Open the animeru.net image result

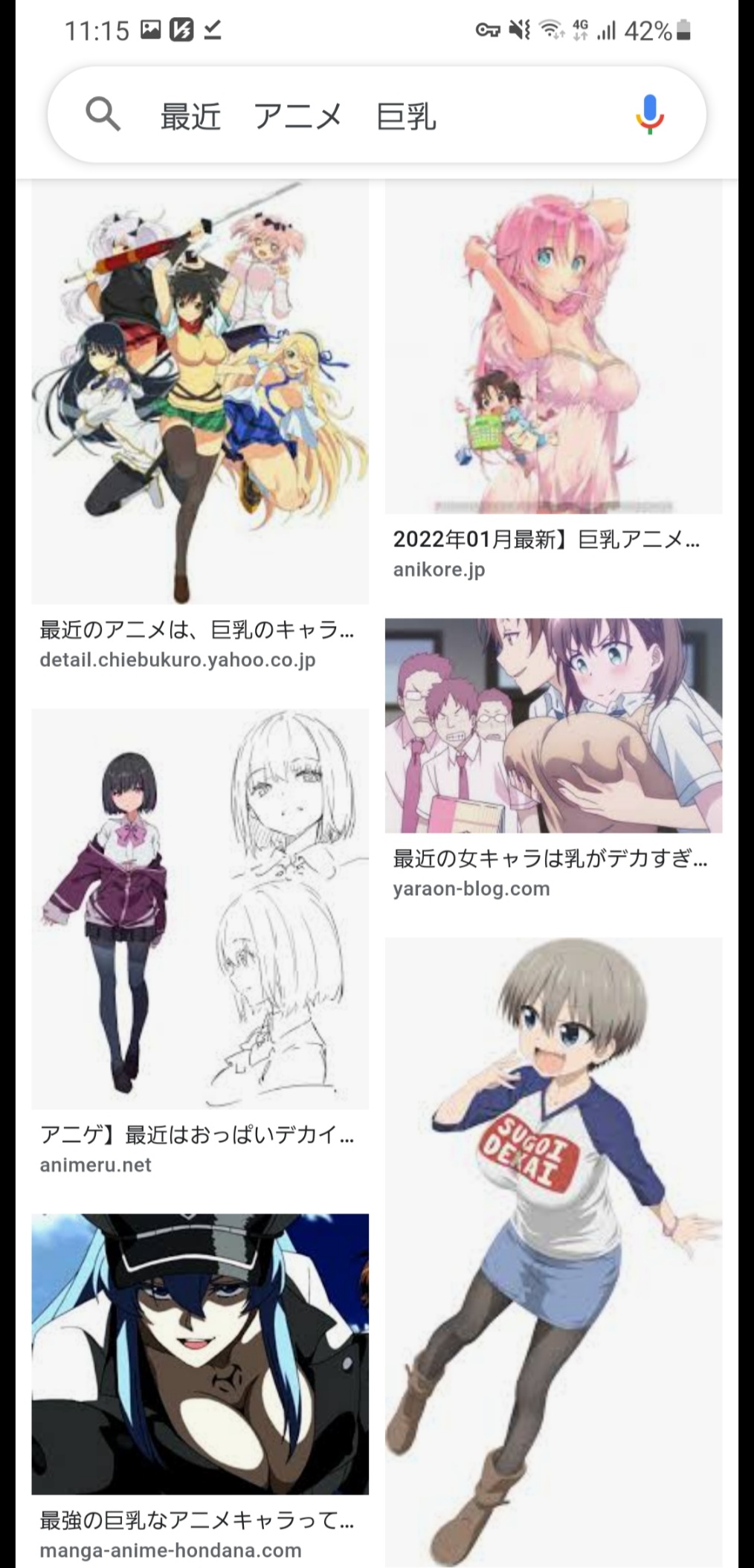[x=199, y=909]
